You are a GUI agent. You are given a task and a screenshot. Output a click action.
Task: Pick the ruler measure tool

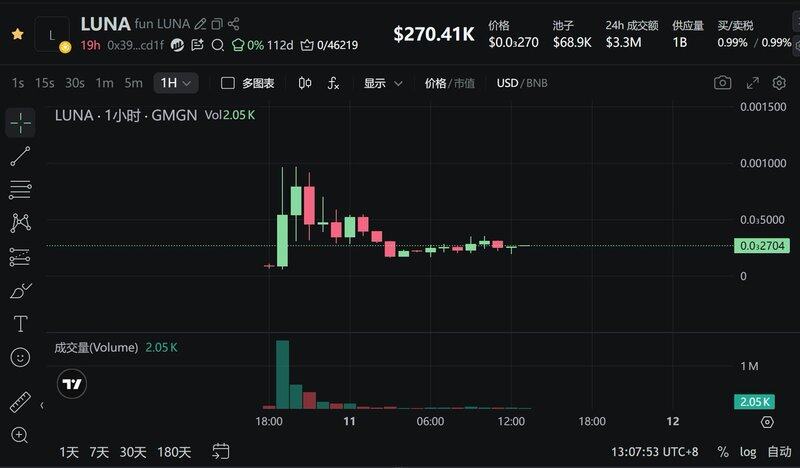(x=20, y=403)
